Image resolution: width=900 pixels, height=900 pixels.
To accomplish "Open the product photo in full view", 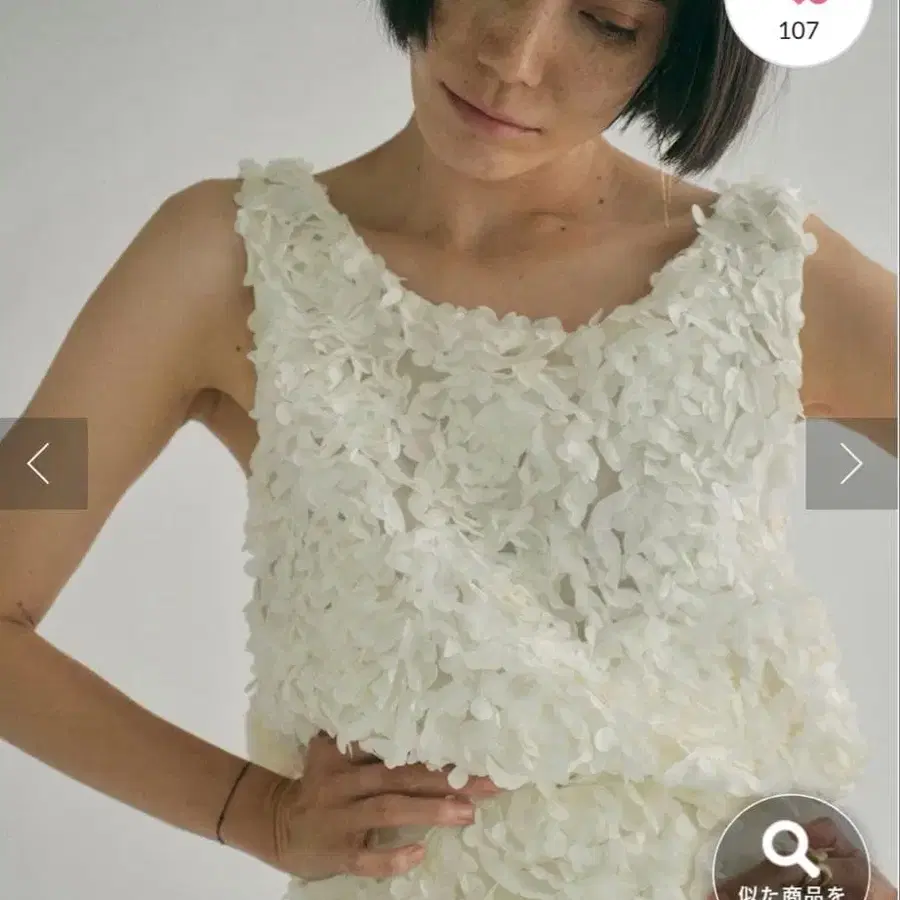I will tap(450, 450).
